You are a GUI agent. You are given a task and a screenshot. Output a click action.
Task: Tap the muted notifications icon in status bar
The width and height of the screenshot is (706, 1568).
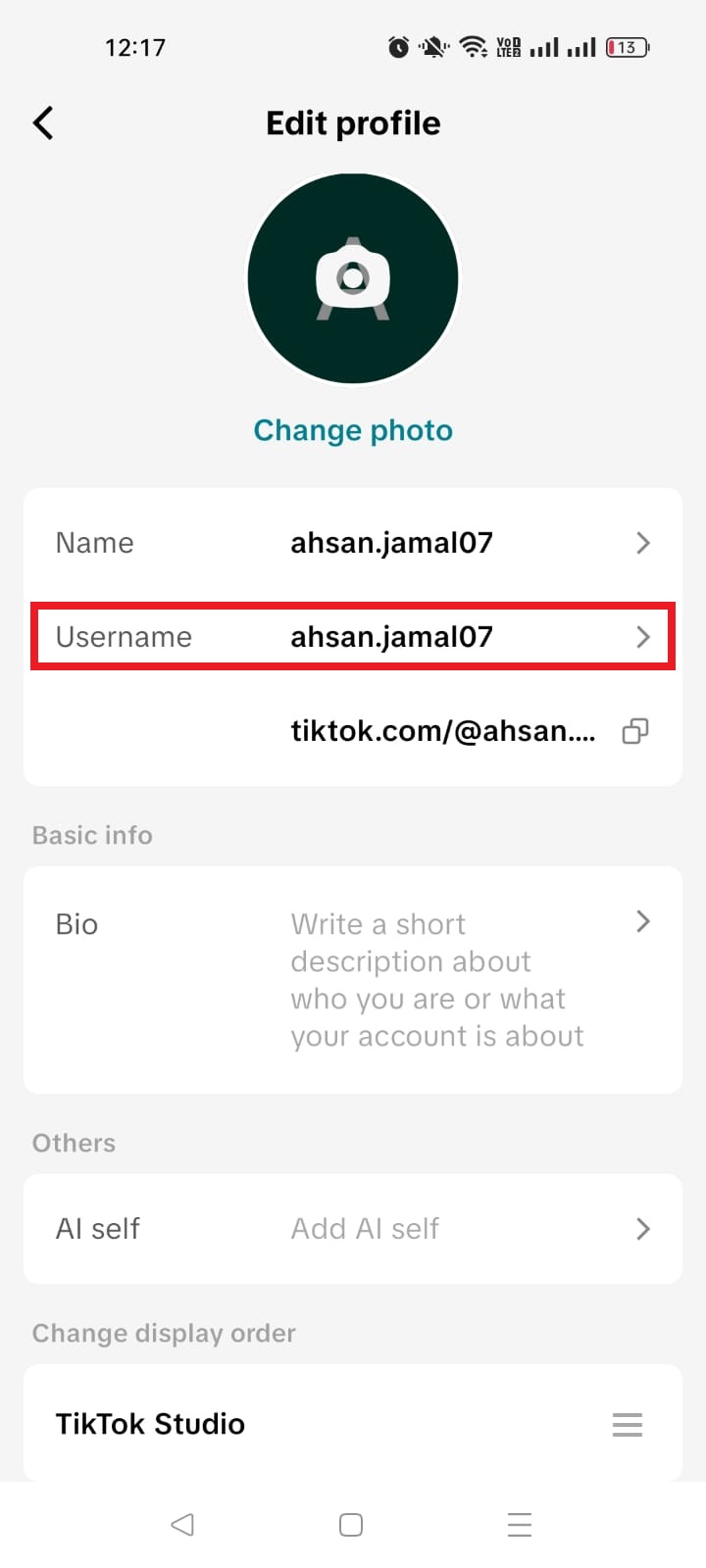click(434, 46)
